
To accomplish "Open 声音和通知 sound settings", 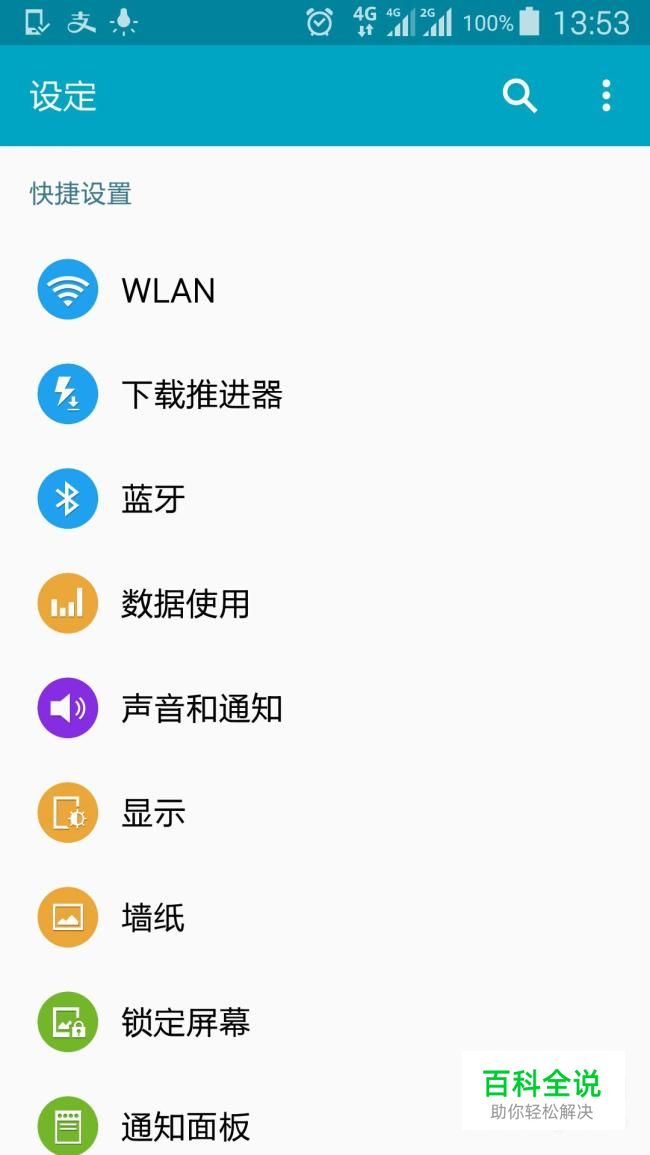I will [x=201, y=708].
